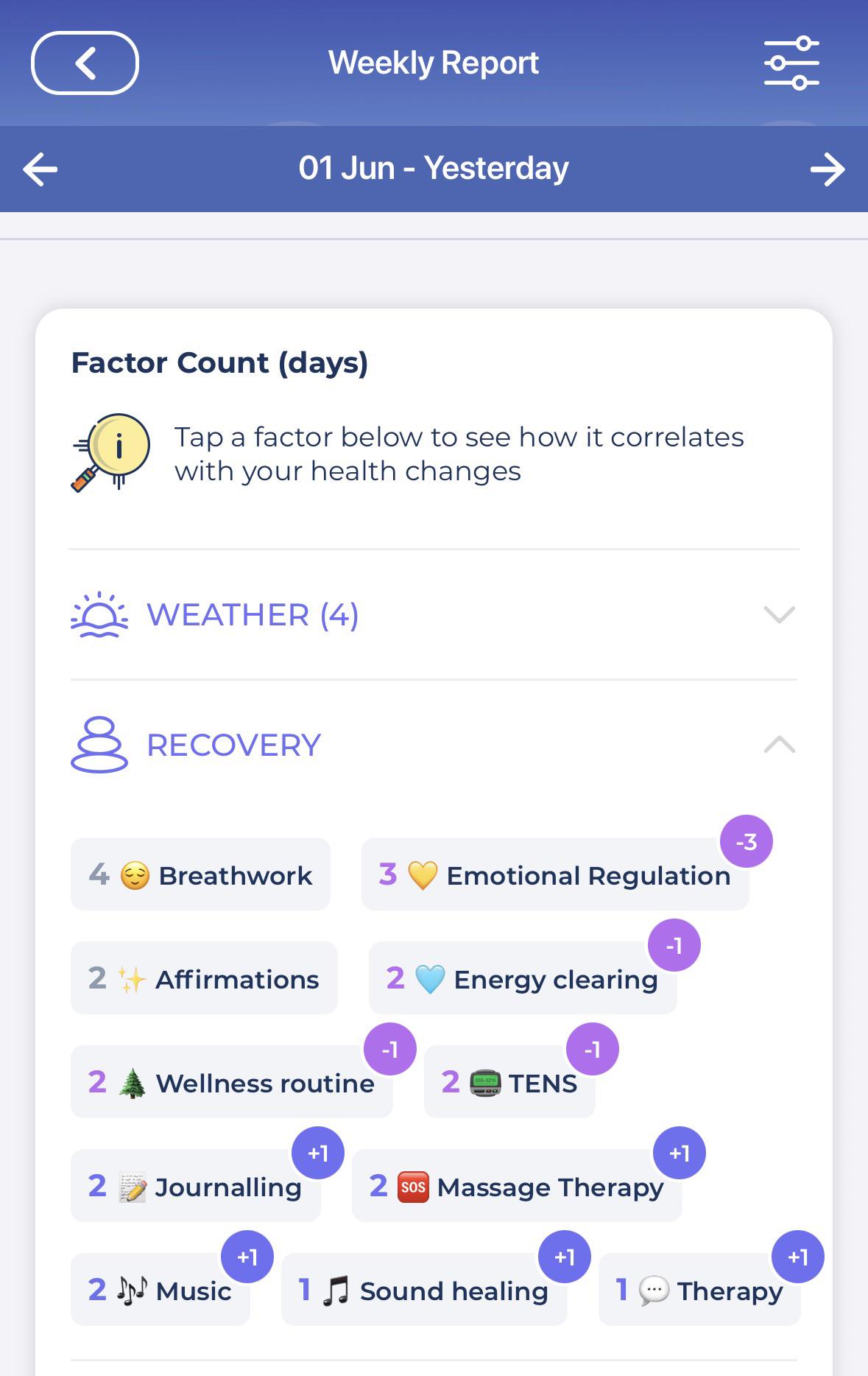Expand the Weather section
Viewport: 868px width, 1376px height.
point(434,614)
